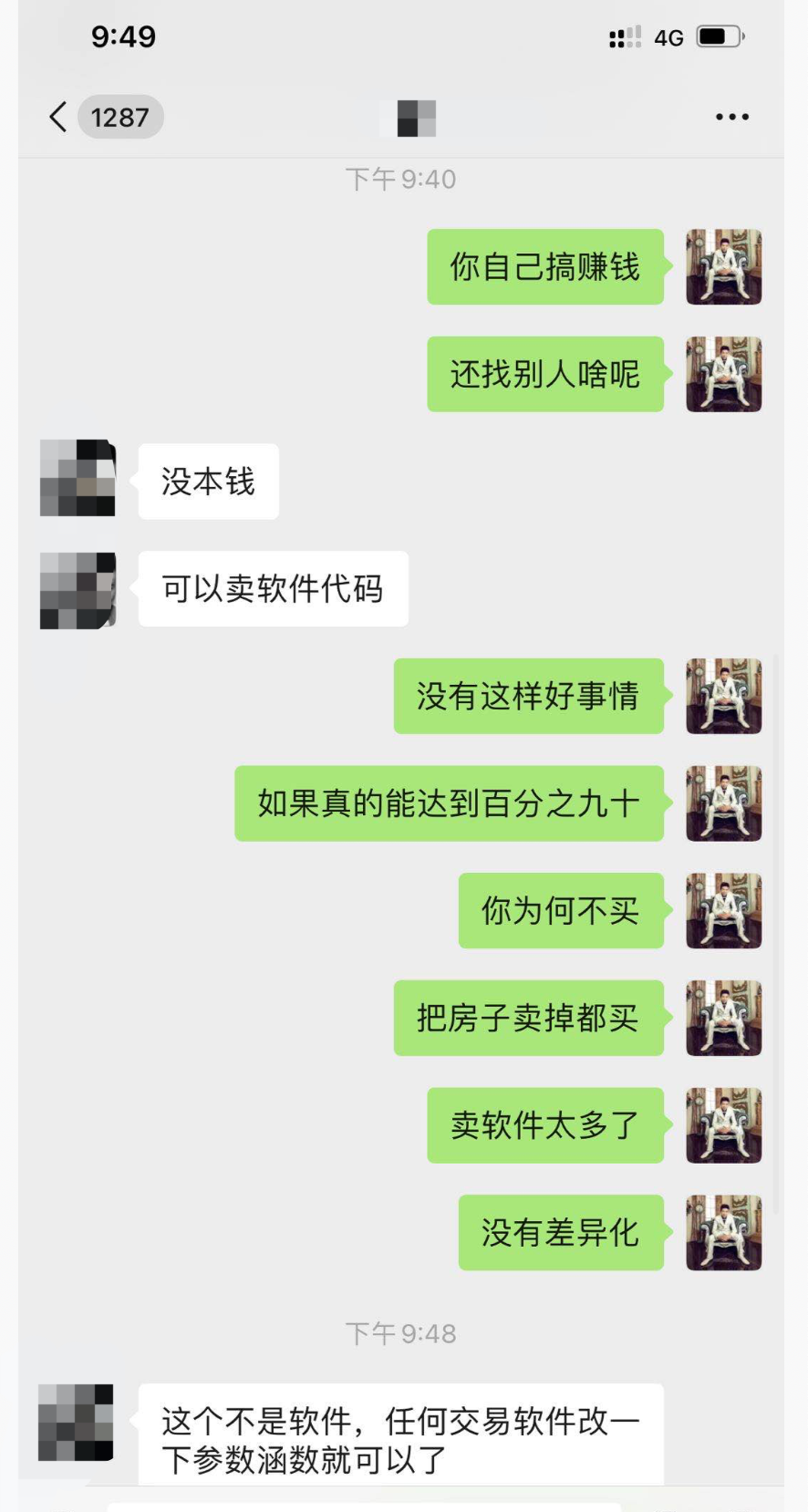Open sender's avatar beside "你自己搞赚钱"
Image resolution: width=808 pixels, height=1512 pixels.
(x=723, y=266)
